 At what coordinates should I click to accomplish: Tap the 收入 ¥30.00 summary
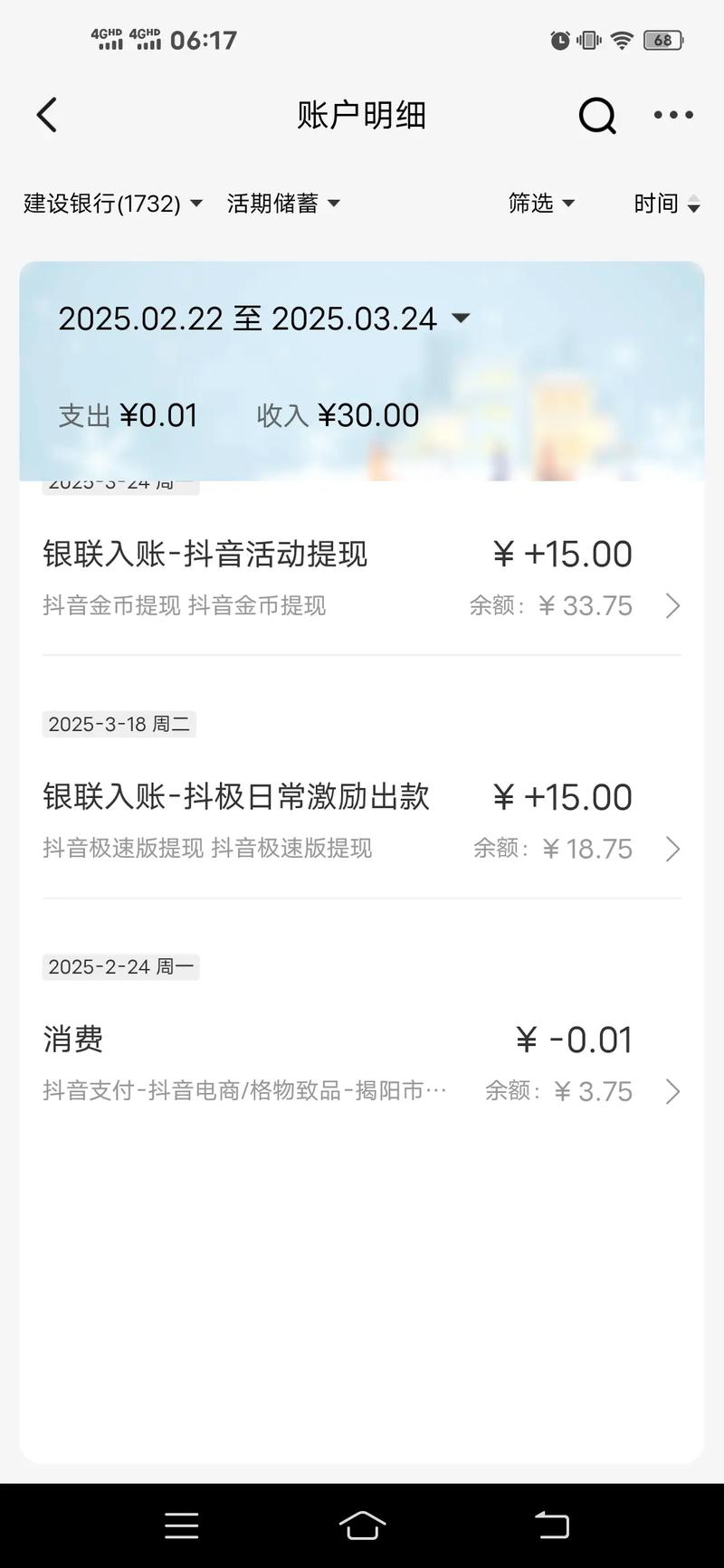pyautogui.click(x=337, y=414)
